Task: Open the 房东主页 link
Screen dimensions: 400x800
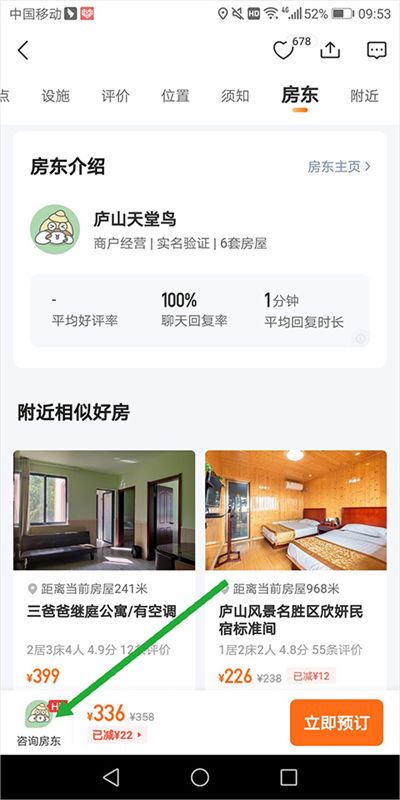Action: point(339,166)
